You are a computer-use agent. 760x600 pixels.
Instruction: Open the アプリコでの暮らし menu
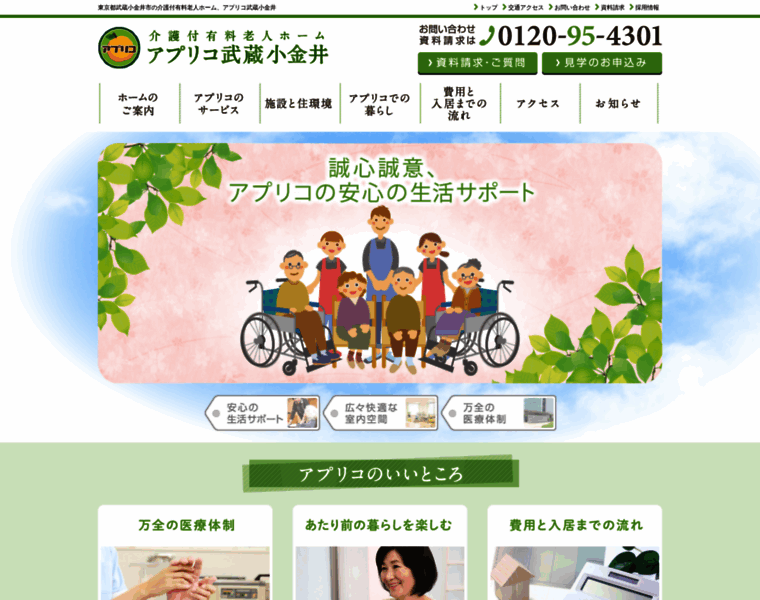click(379, 104)
